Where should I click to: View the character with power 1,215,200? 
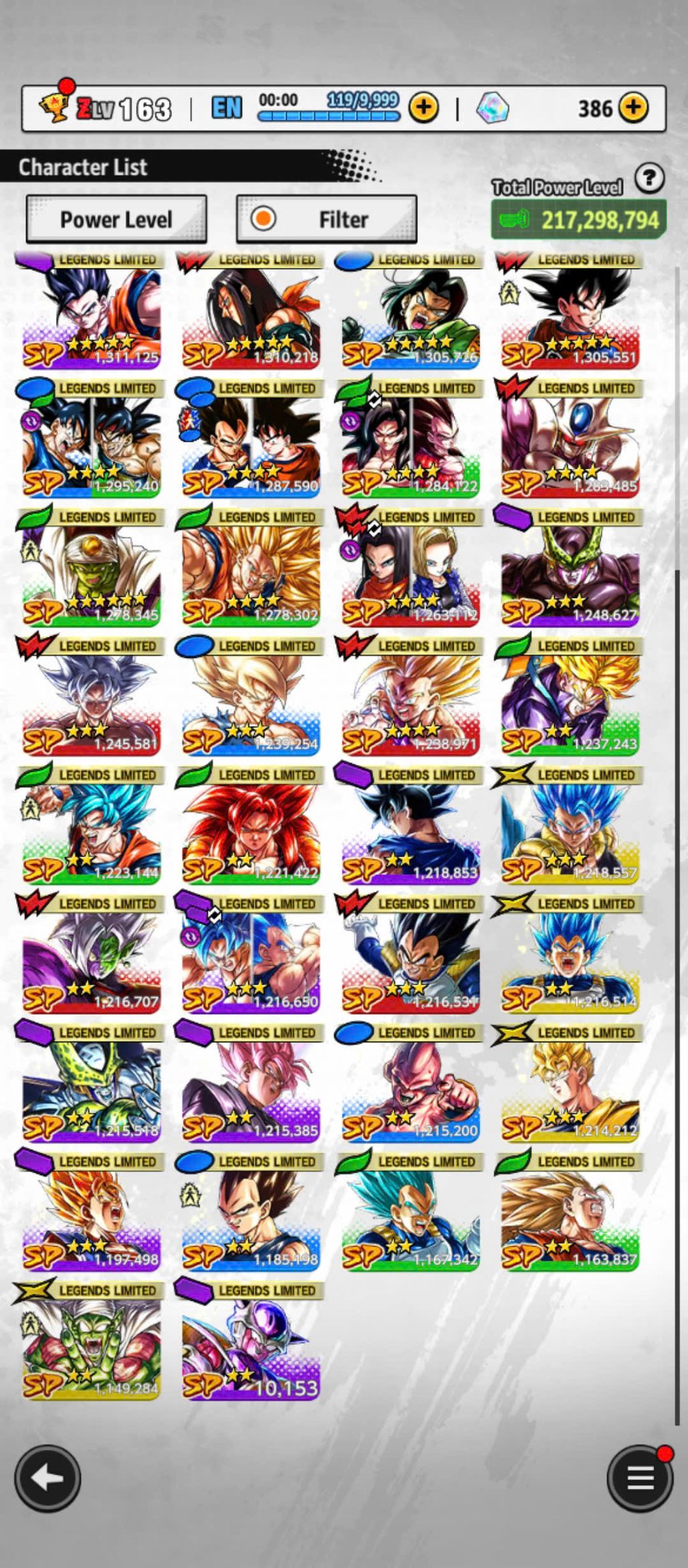pos(410,1088)
